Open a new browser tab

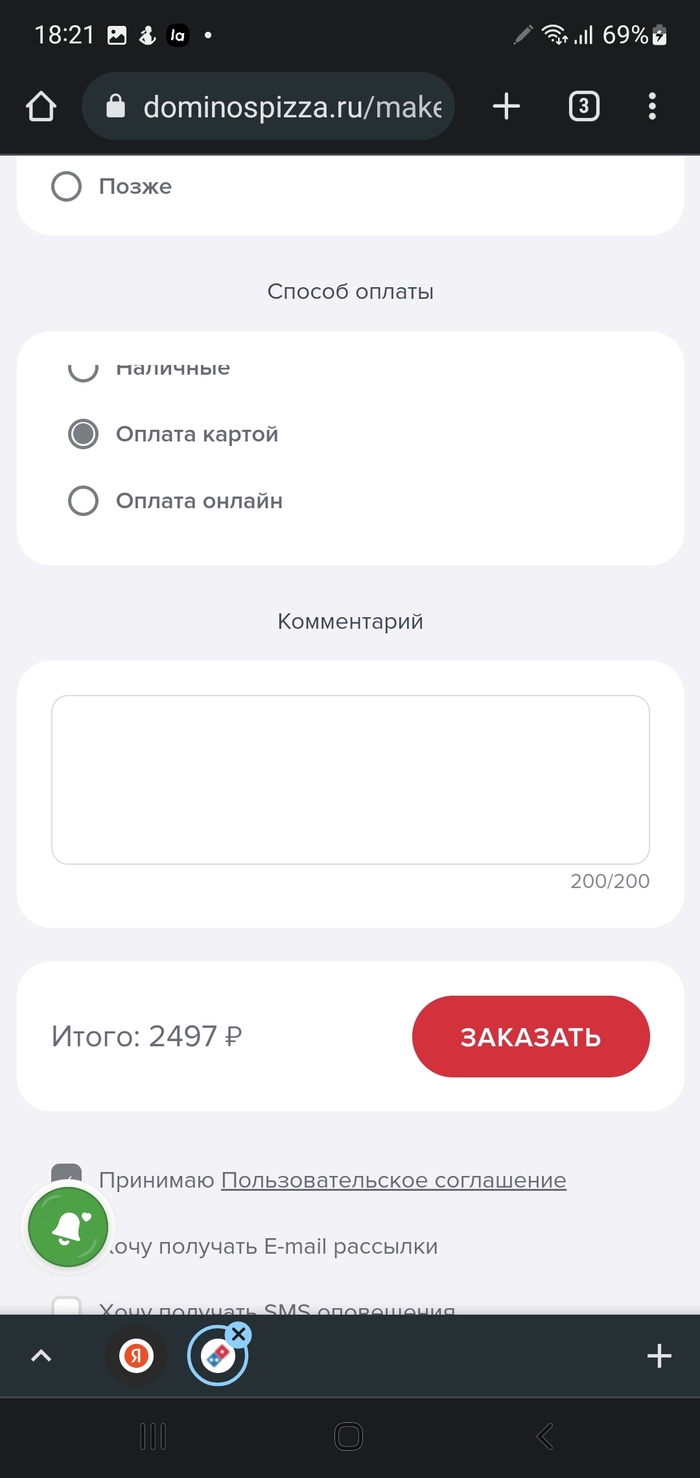click(x=507, y=106)
